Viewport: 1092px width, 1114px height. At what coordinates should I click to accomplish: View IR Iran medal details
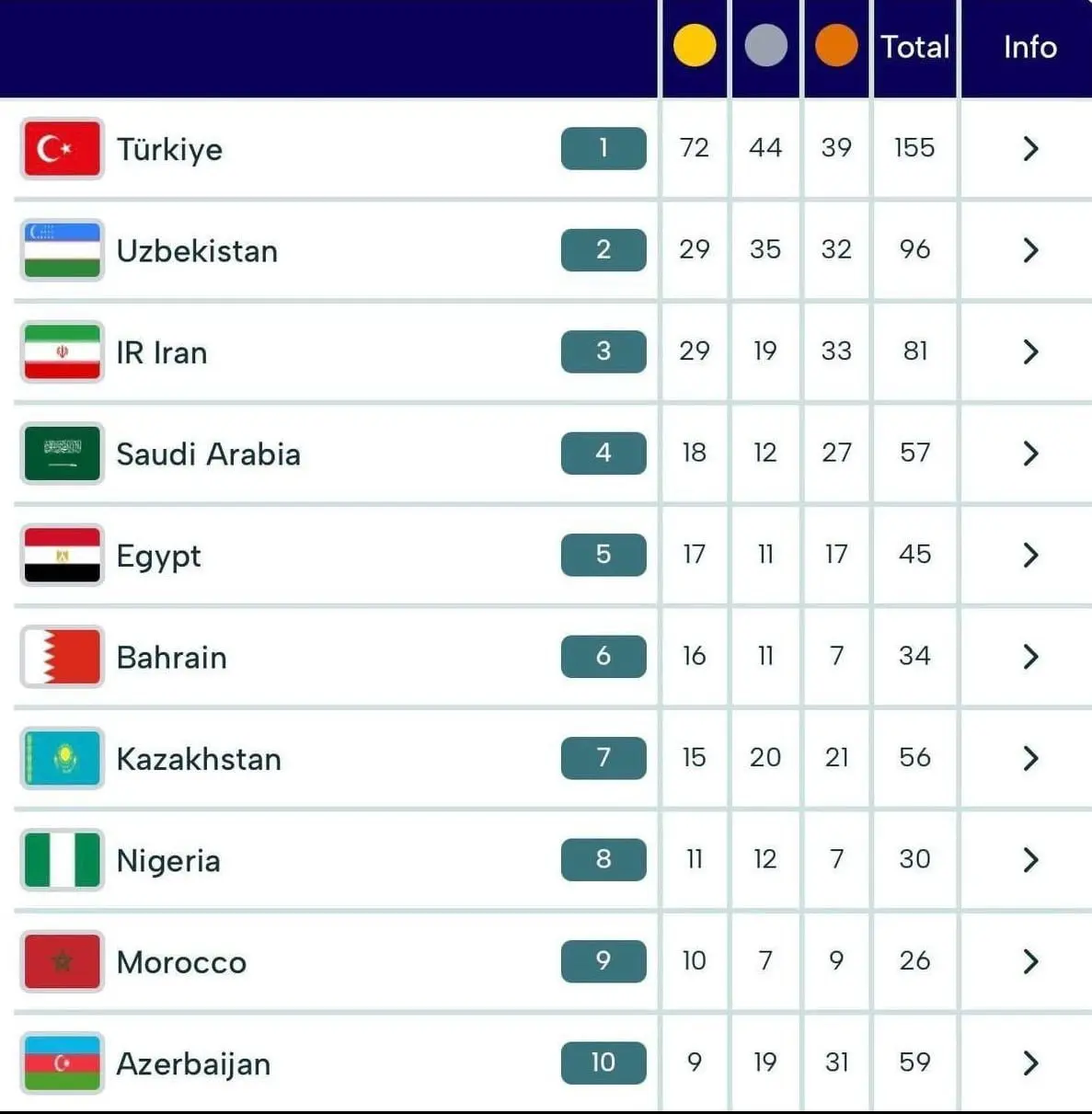pos(1030,351)
